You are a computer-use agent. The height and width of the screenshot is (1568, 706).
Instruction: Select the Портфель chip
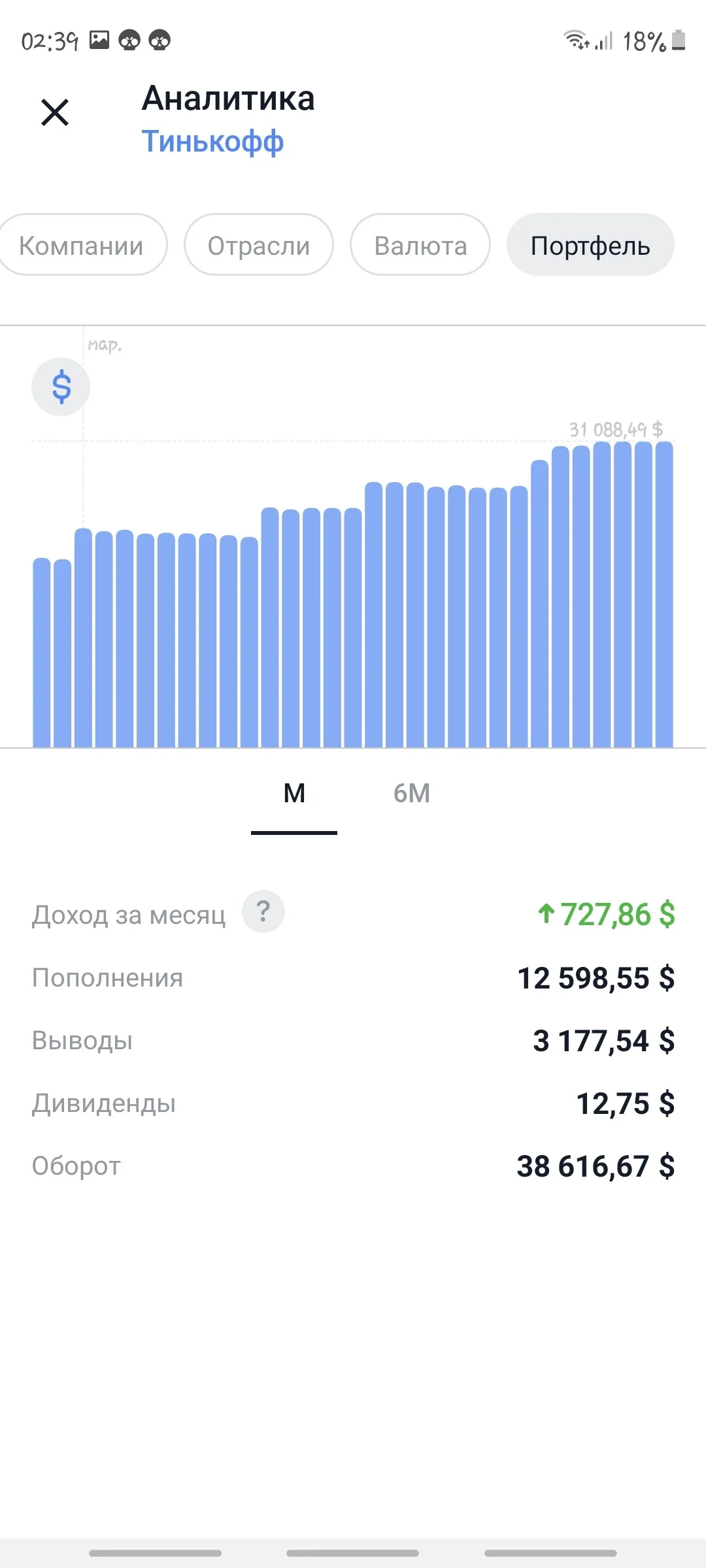point(590,245)
